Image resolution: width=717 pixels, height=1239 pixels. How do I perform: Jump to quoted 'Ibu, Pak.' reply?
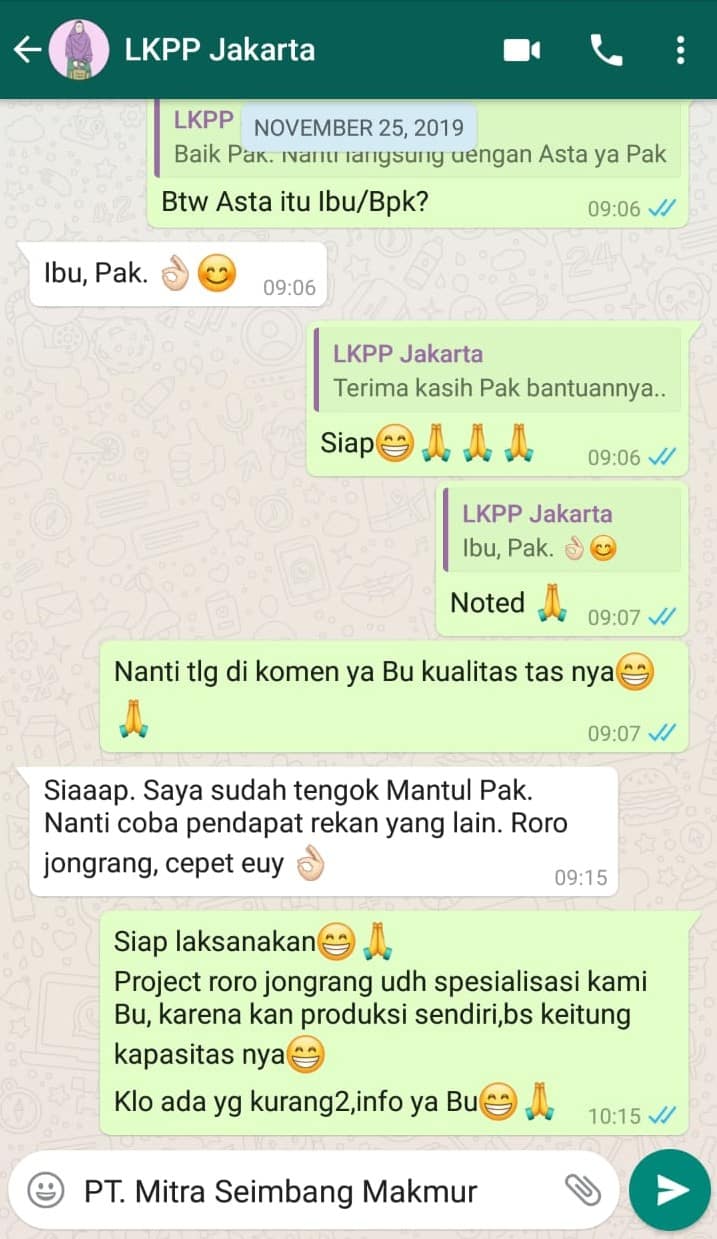[561, 531]
